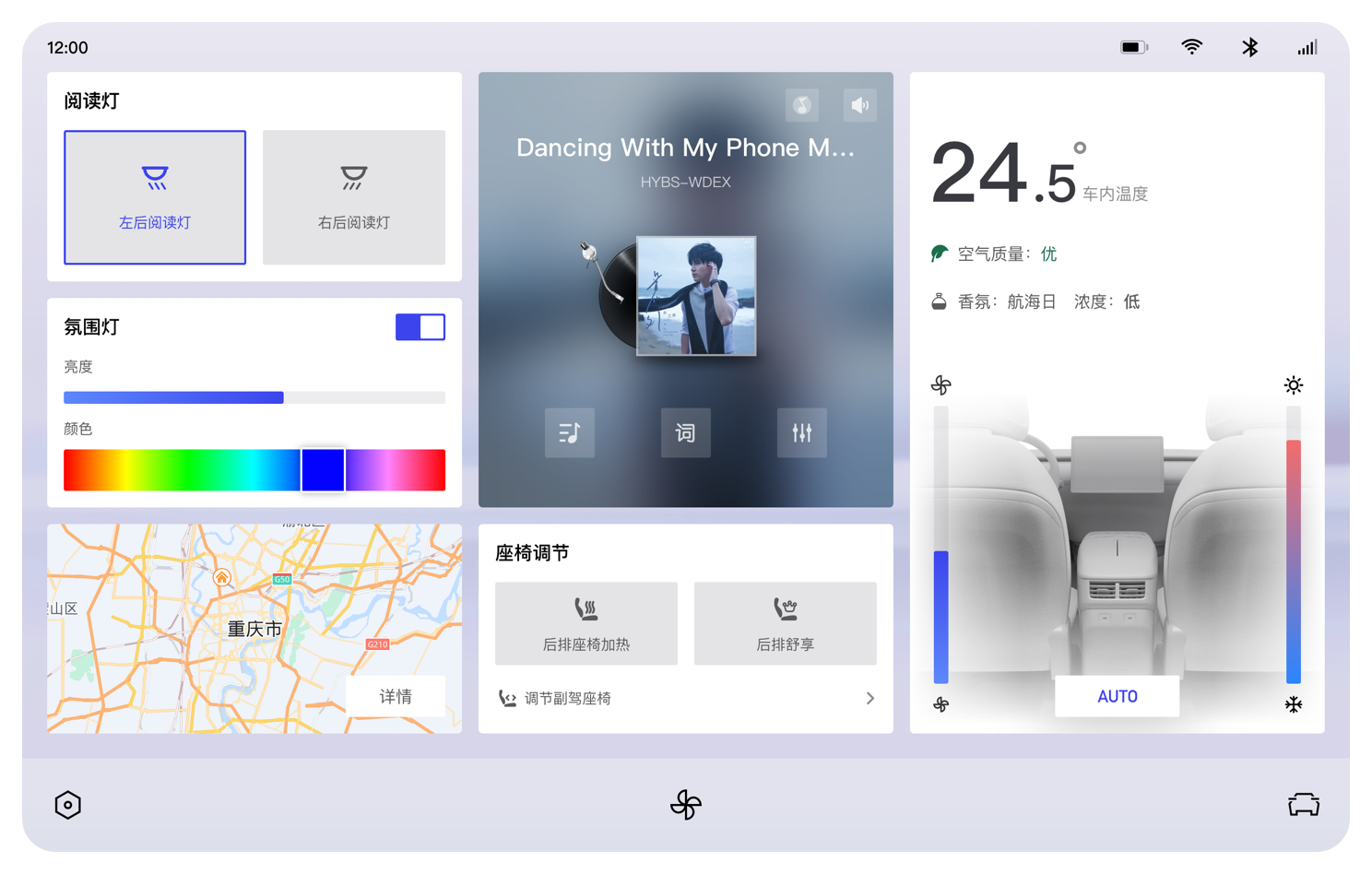Switch climate control to AUTO

point(1118,696)
